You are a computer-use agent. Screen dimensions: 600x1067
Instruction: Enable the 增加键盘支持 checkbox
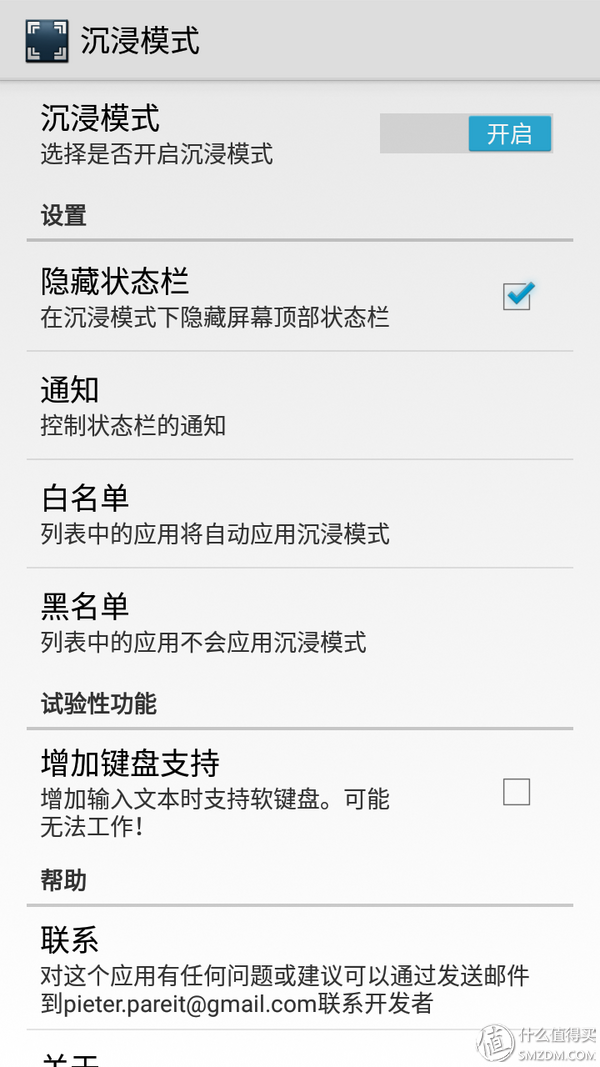pos(516,792)
